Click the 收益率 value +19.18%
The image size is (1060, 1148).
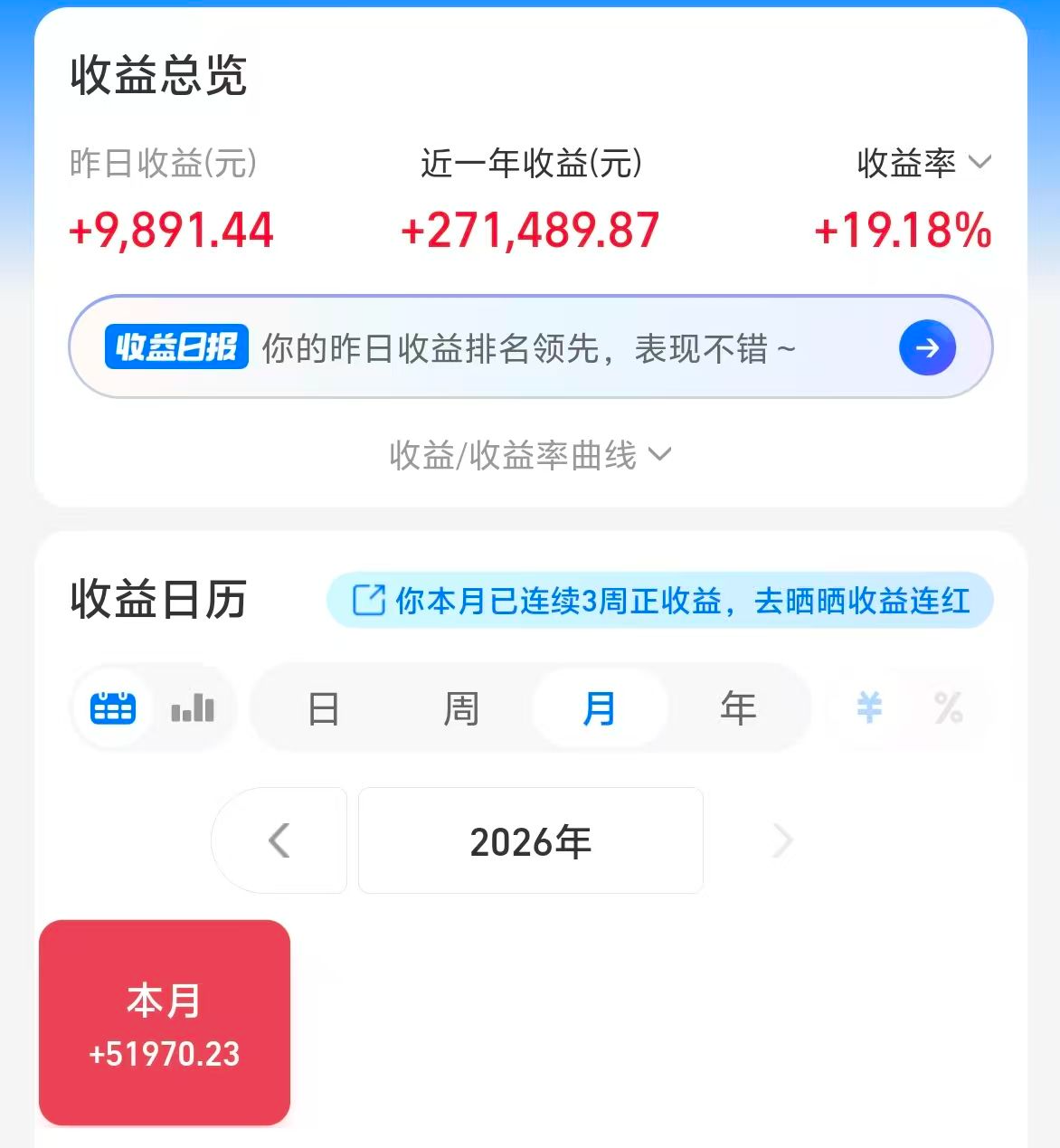tap(902, 230)
